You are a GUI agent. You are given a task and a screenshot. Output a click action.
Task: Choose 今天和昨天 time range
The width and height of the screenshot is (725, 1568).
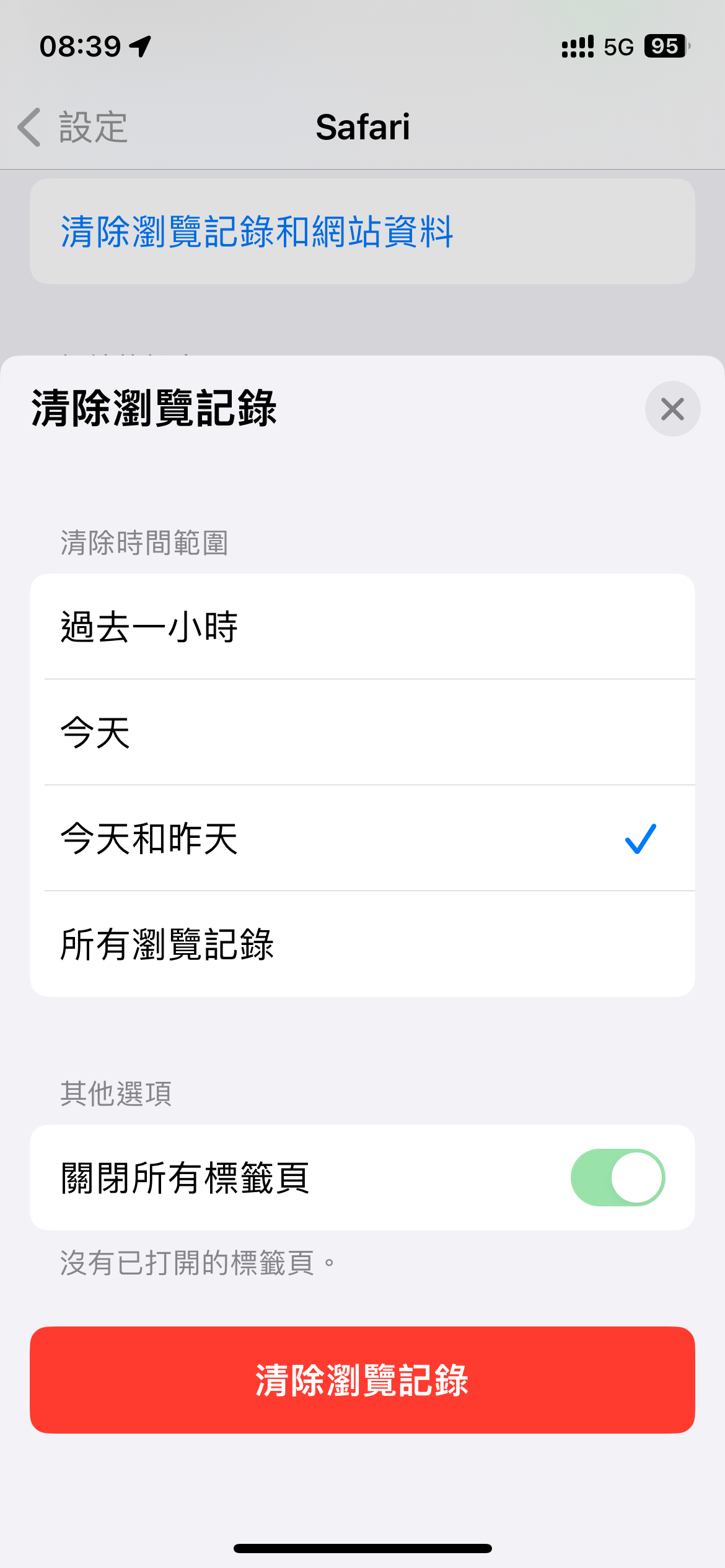click(x=362, y=838)
